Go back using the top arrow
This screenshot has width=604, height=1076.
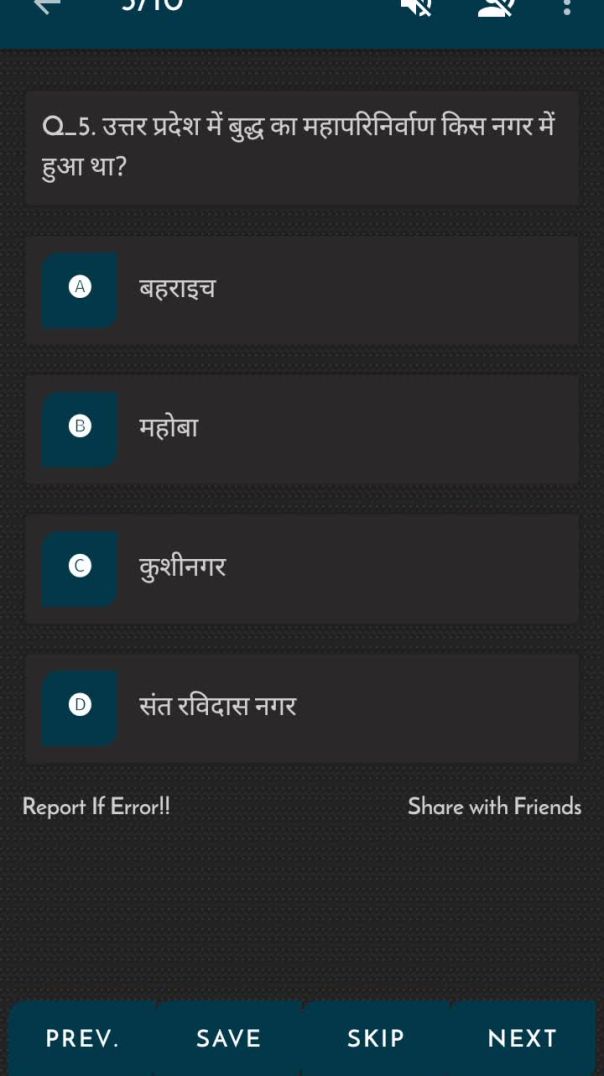pos(47,8)
